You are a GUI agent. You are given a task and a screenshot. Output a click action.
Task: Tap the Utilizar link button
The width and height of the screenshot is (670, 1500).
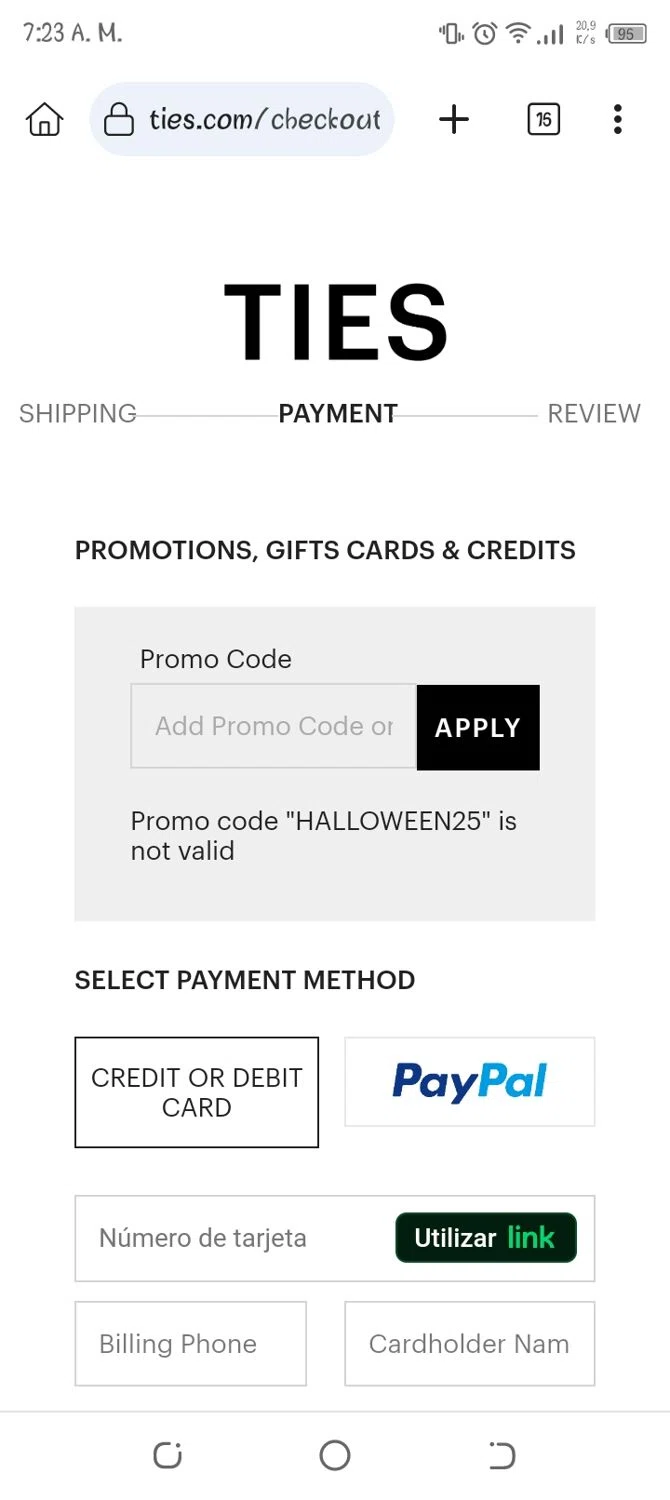point(485,1238)
